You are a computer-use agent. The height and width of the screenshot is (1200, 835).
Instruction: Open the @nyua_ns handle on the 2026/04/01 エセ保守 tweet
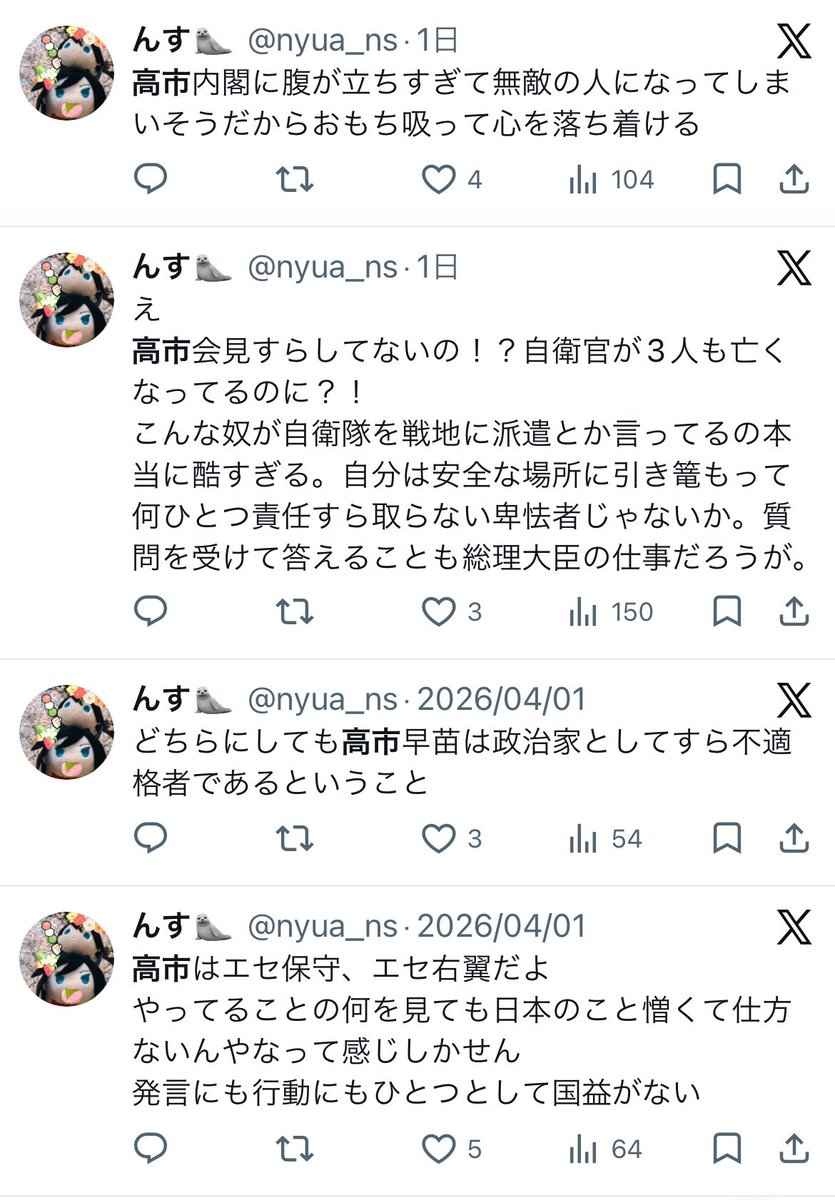pyautogui.click(x=322, y=926)
